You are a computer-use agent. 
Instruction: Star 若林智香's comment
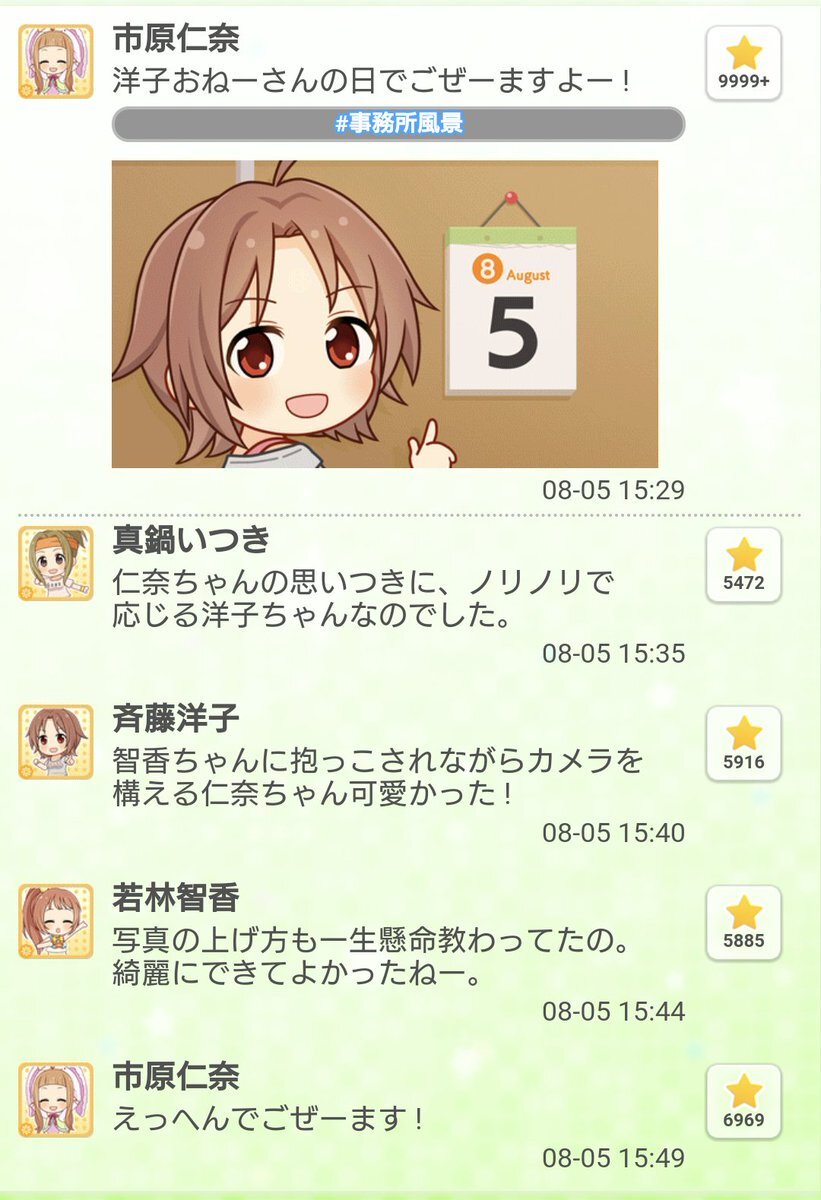pyautogui.click(x=744, y=922)
